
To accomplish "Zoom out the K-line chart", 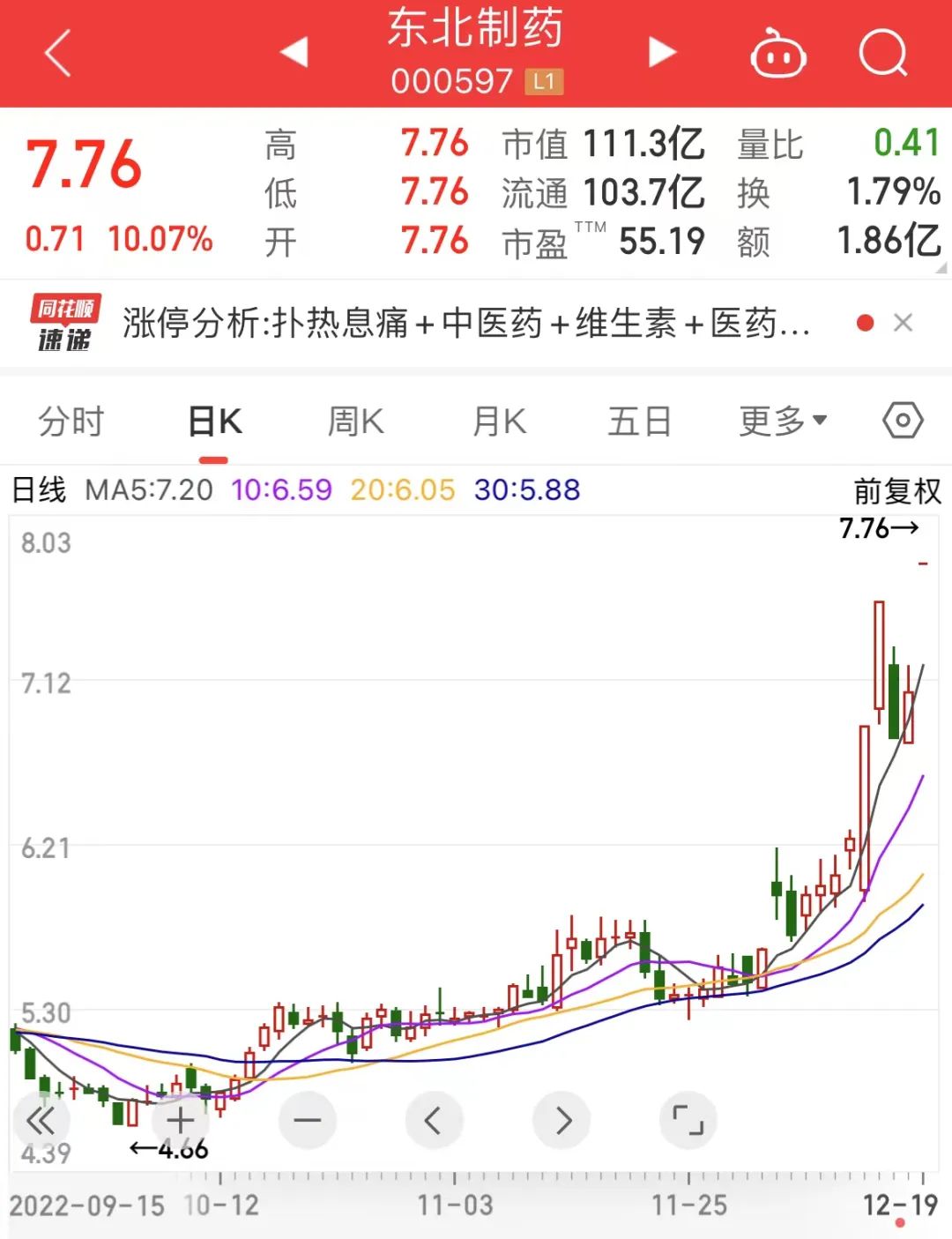I will tap(308, 1120).
